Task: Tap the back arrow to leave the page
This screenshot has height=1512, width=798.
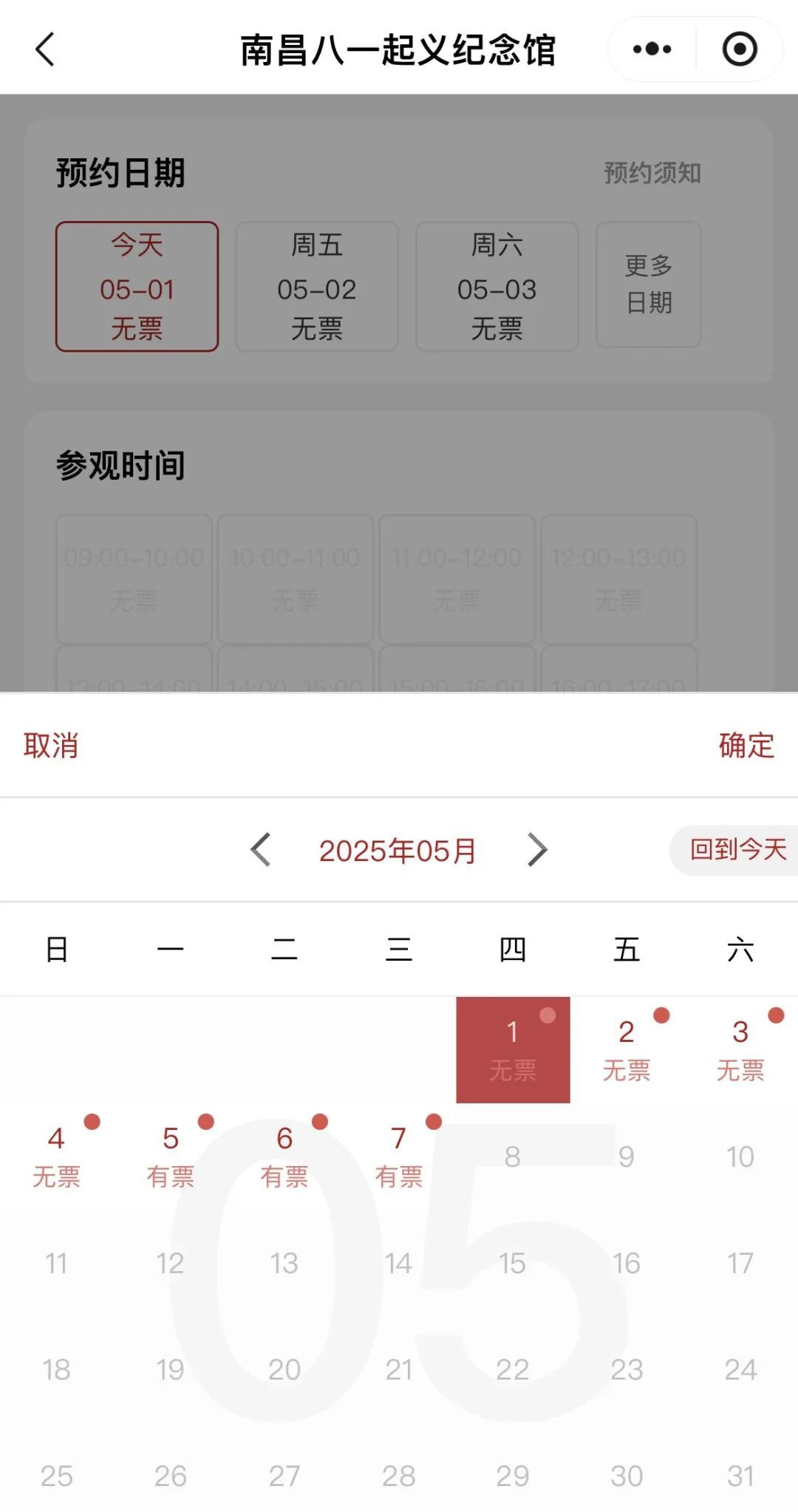Action: [46, 49]
